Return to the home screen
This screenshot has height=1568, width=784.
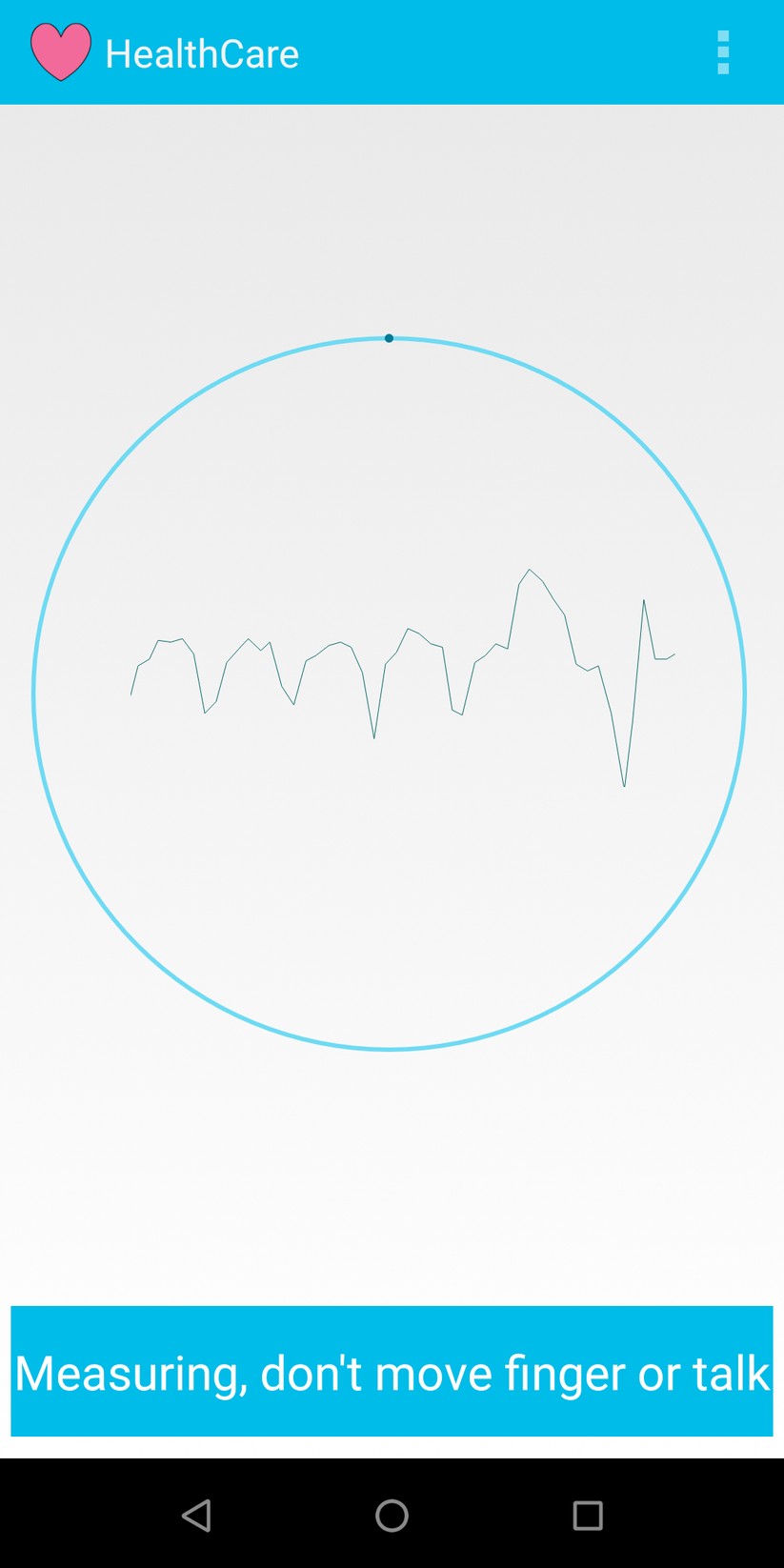392,1515
